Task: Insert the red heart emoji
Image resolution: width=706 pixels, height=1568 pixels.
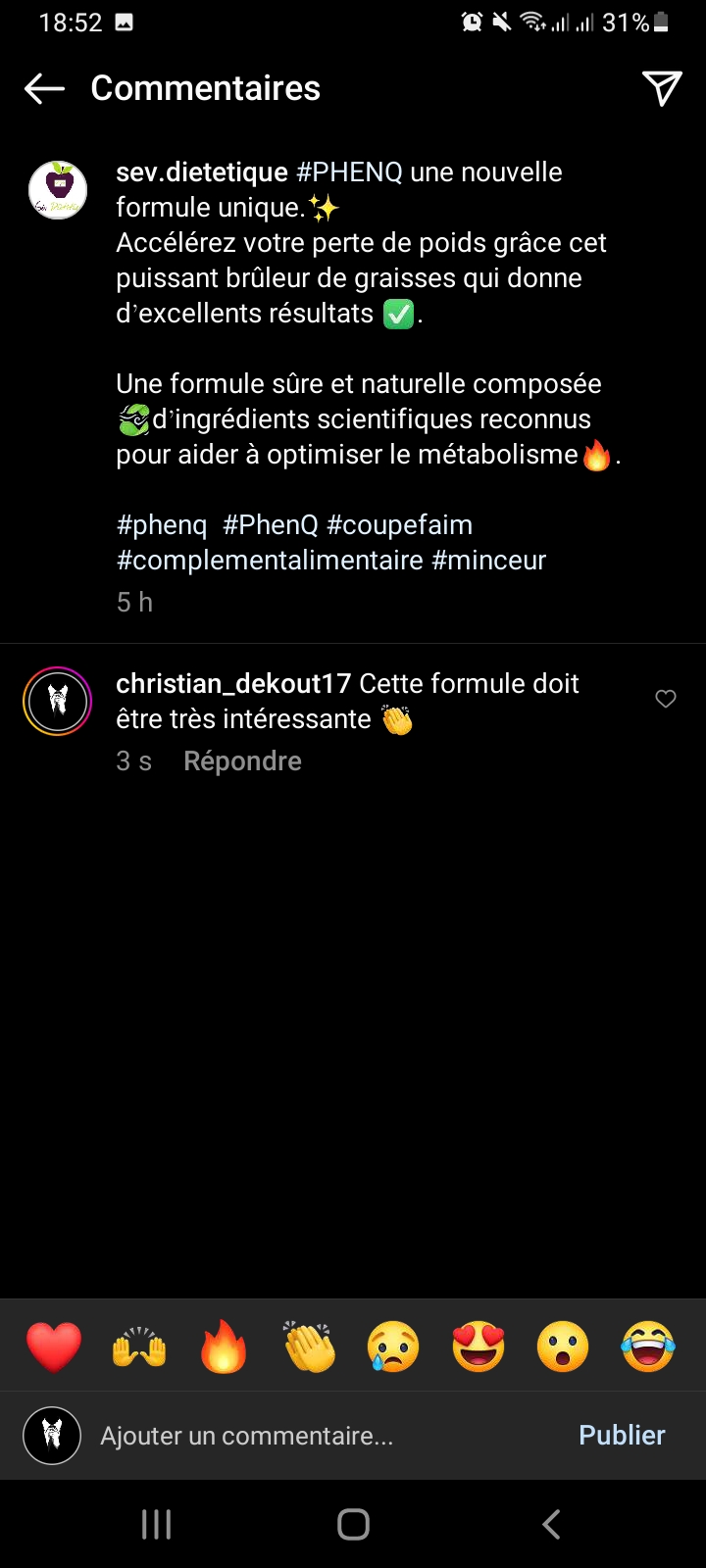Action: click(54, 1347)
